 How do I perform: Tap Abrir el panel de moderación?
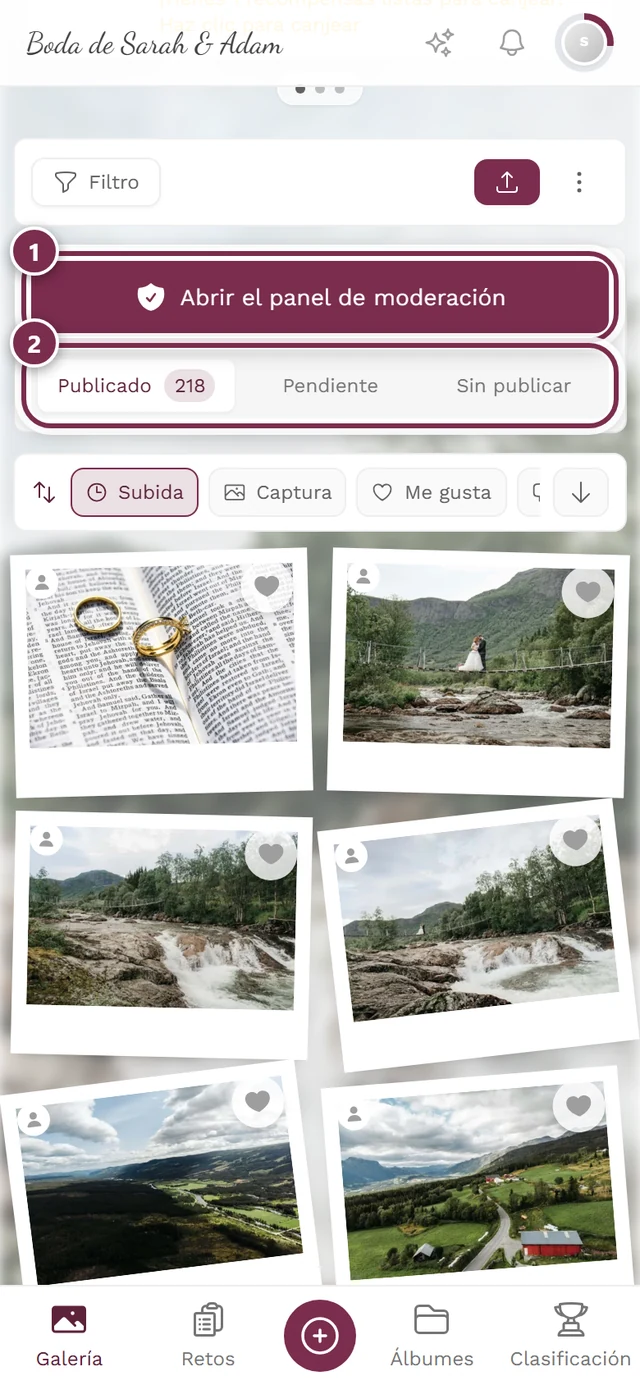320,297
